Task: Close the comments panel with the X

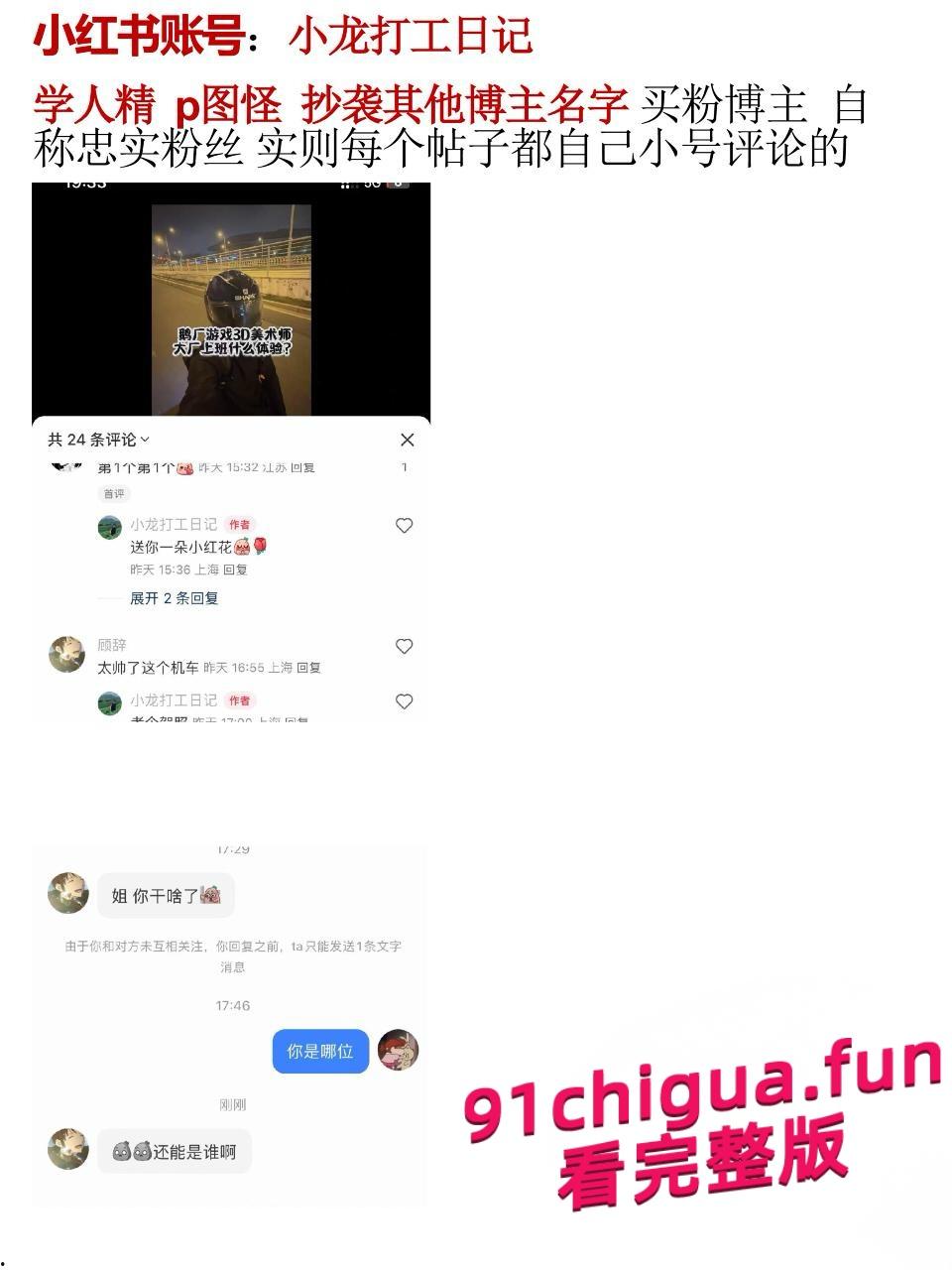Action: 406,439
